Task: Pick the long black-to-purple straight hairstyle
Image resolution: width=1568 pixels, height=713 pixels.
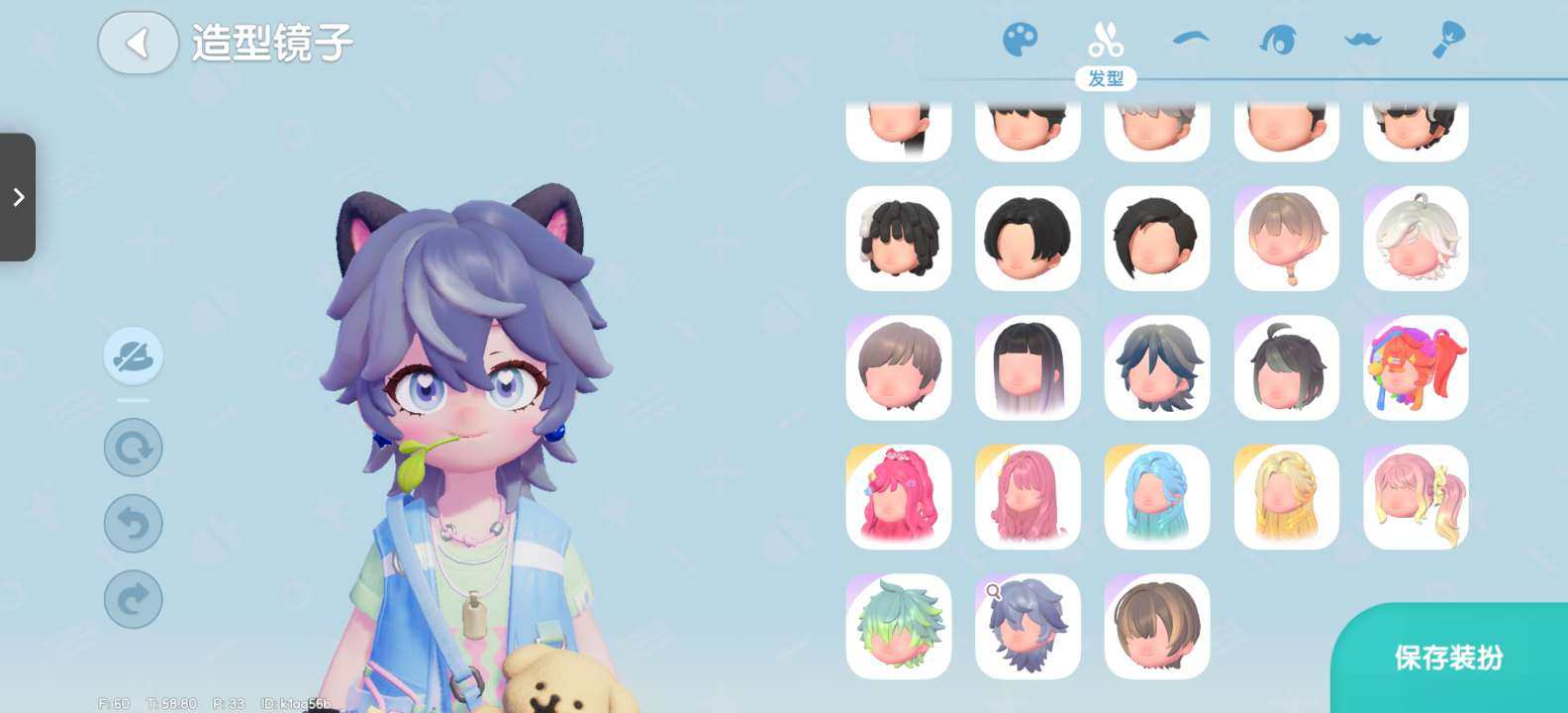Action: click(x=1028, y=367)
